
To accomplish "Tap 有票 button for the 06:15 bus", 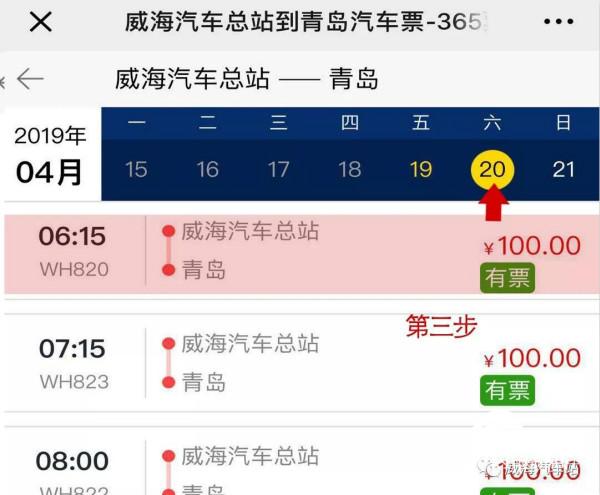I will [x=508, y=278].
